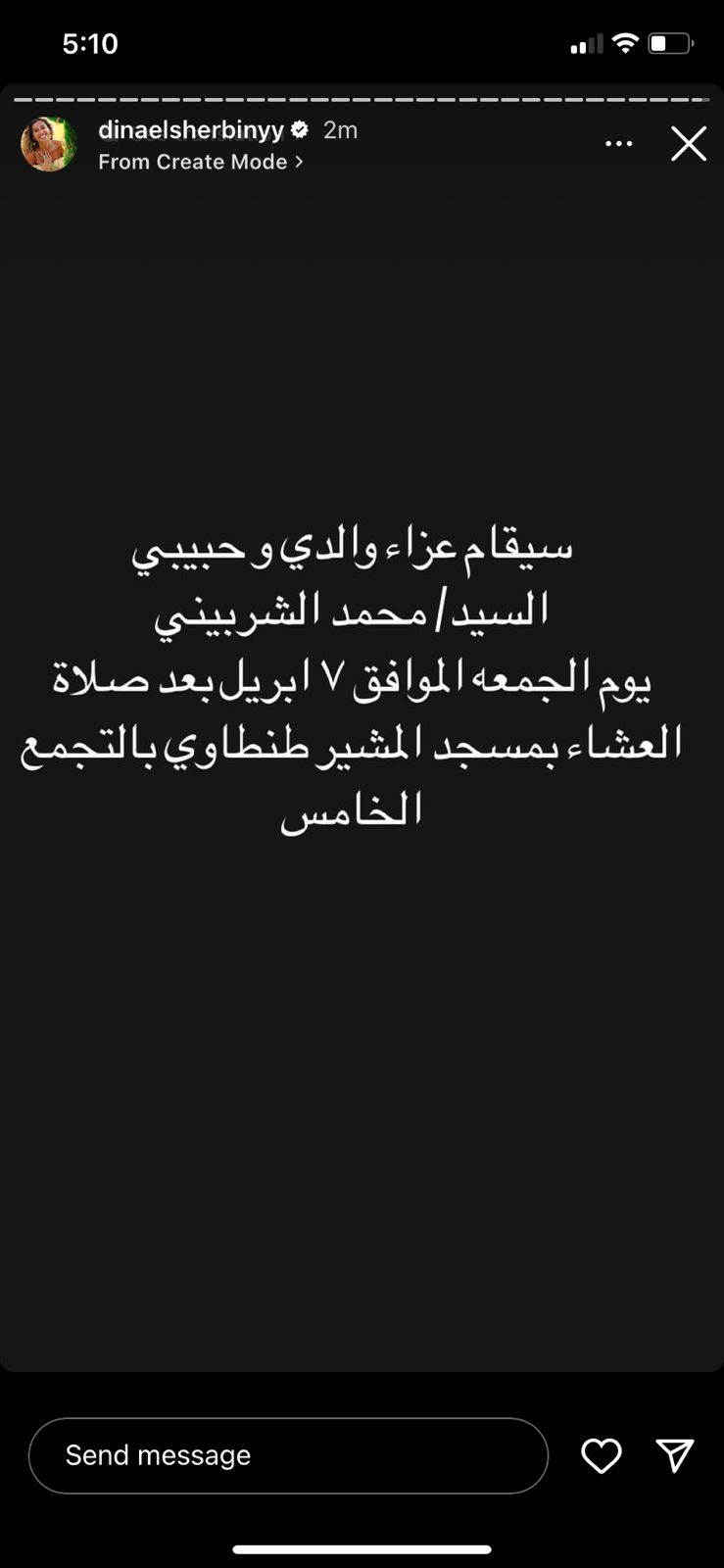Tap the dinaelsherbinyy username
Viewport: 724px width, 1568px height.
[x=191, y=129]
